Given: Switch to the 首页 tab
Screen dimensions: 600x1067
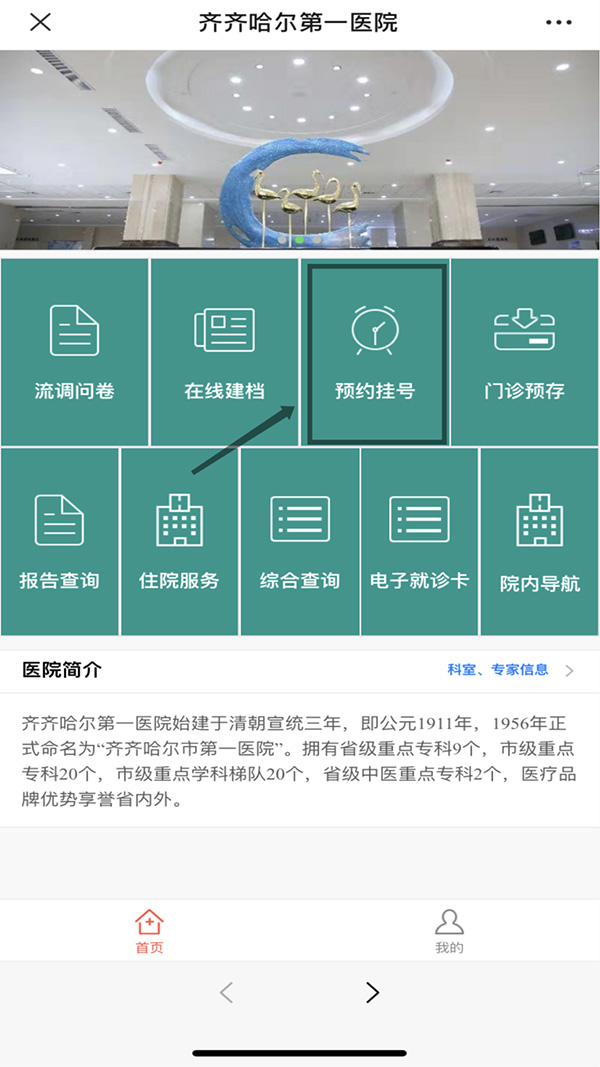Looking at the screenshot, I should click(150, 931).
